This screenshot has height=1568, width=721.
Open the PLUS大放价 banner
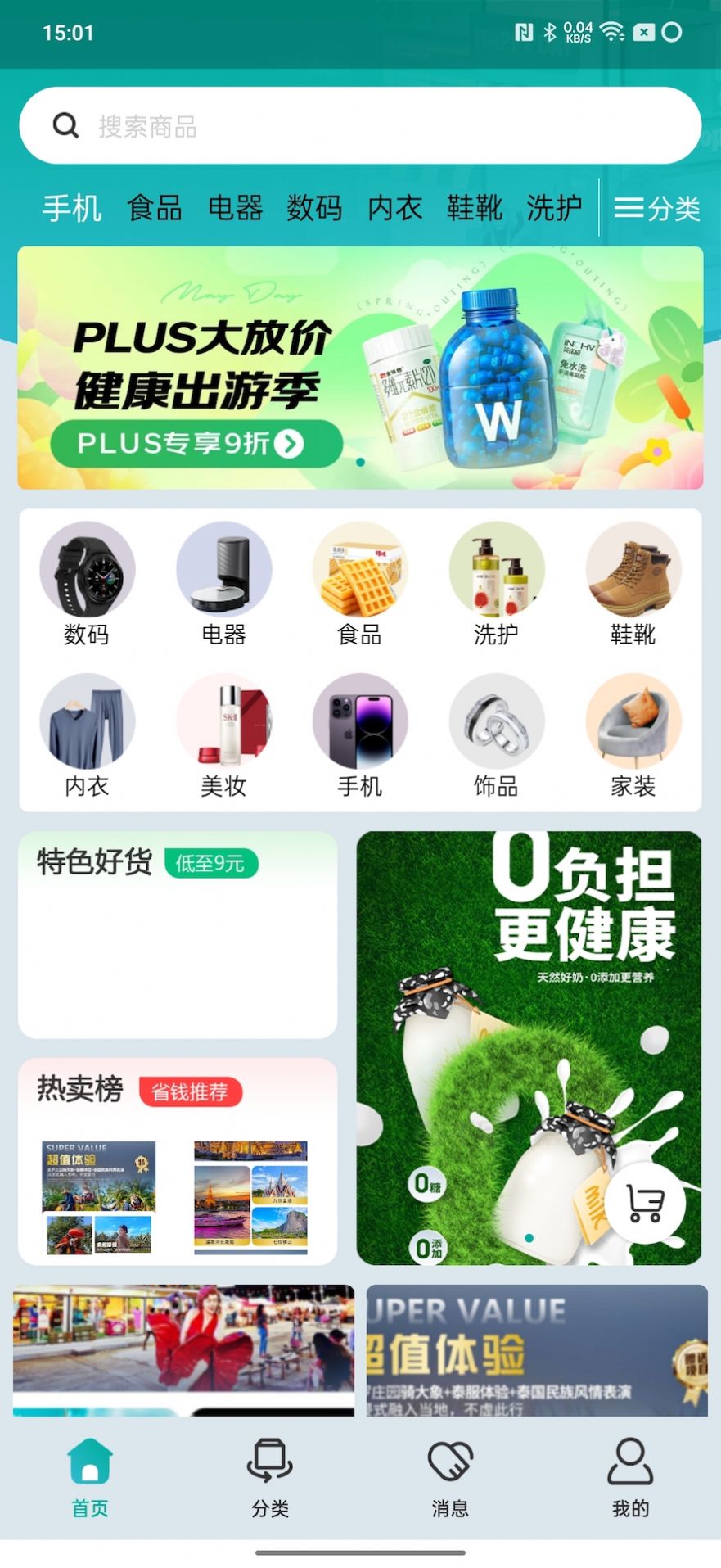tap(360, 368)
